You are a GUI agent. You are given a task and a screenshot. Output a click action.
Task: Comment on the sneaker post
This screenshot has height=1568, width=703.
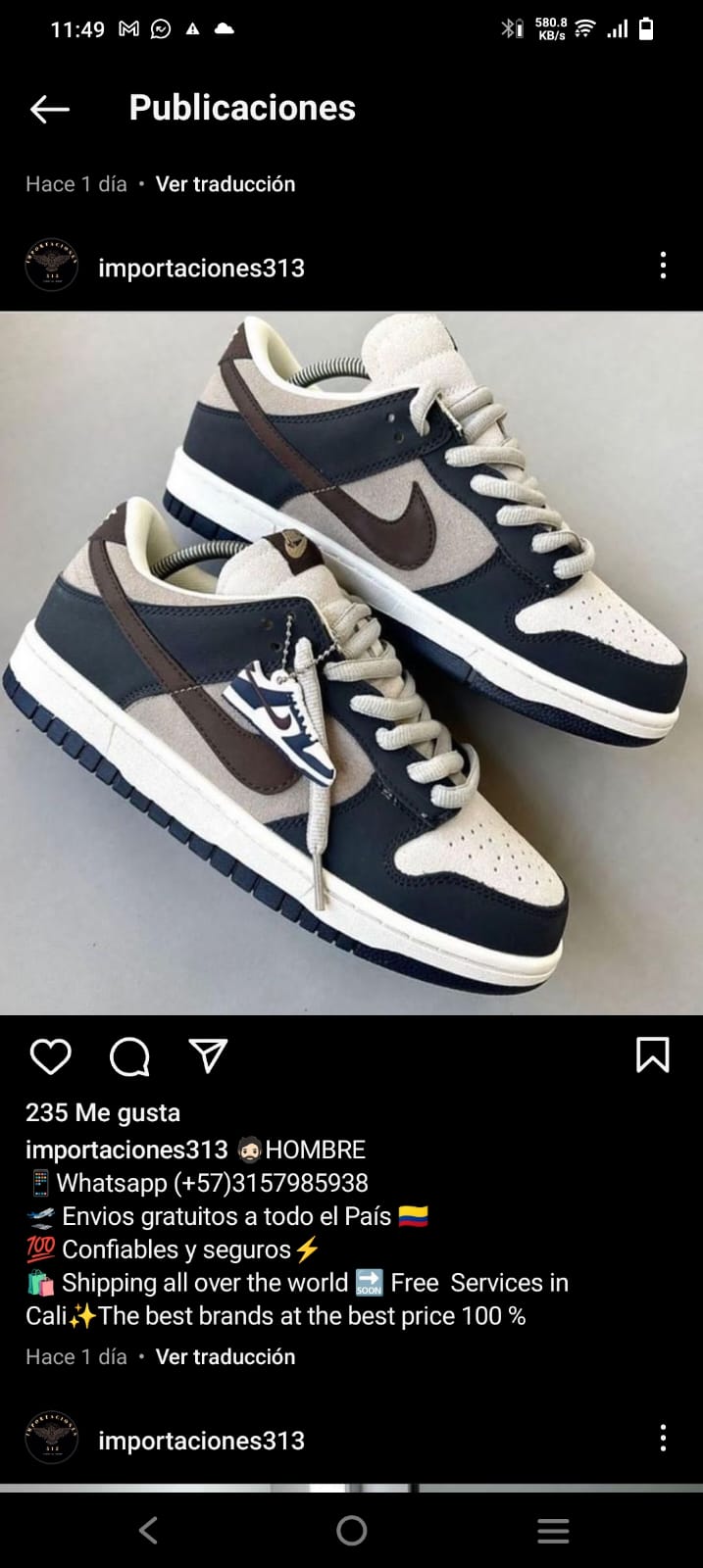coord(129,1056)
